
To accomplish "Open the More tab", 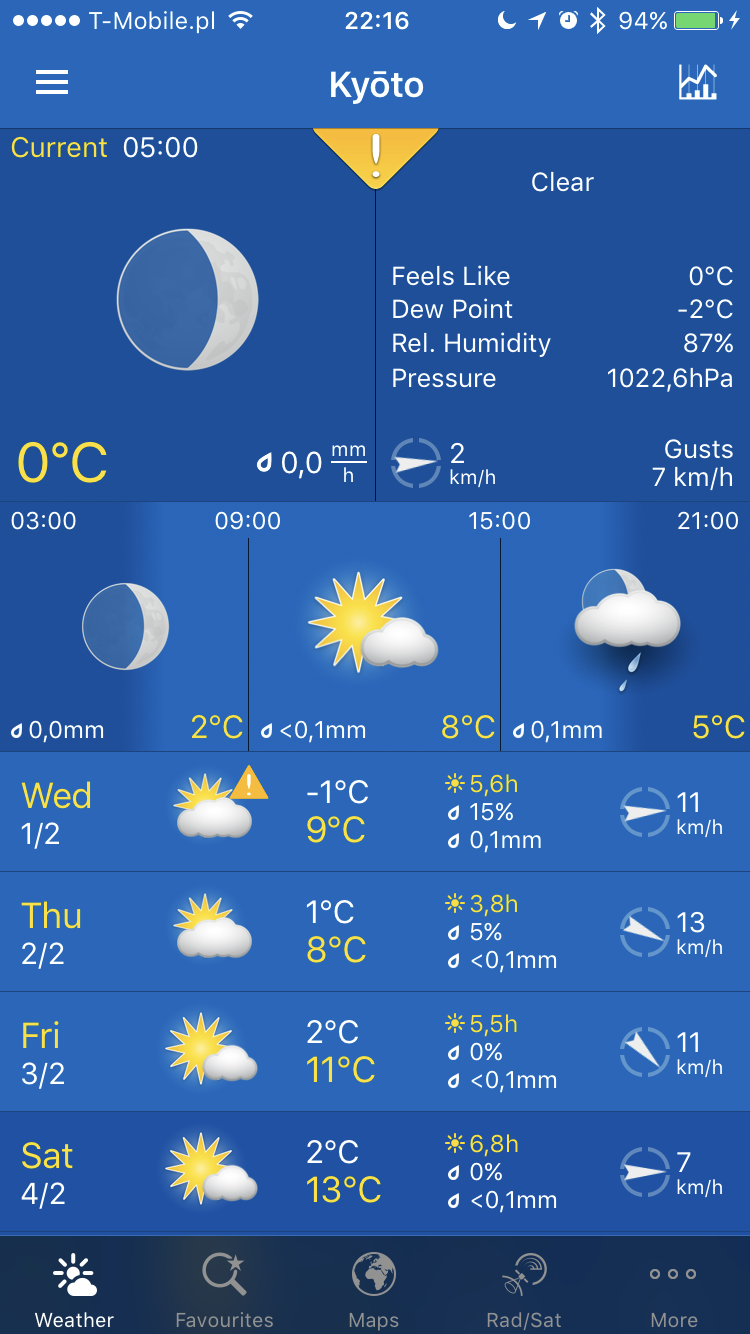I will click(x=674, y=1290).
